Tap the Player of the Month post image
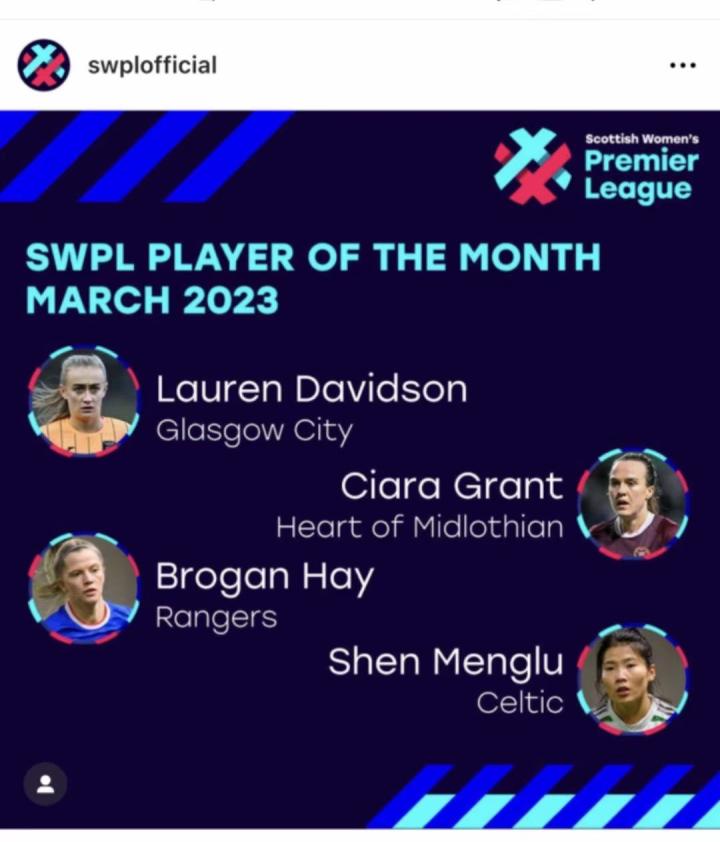The height and width of the screenshot is (842, 720). tap(360, 470)
